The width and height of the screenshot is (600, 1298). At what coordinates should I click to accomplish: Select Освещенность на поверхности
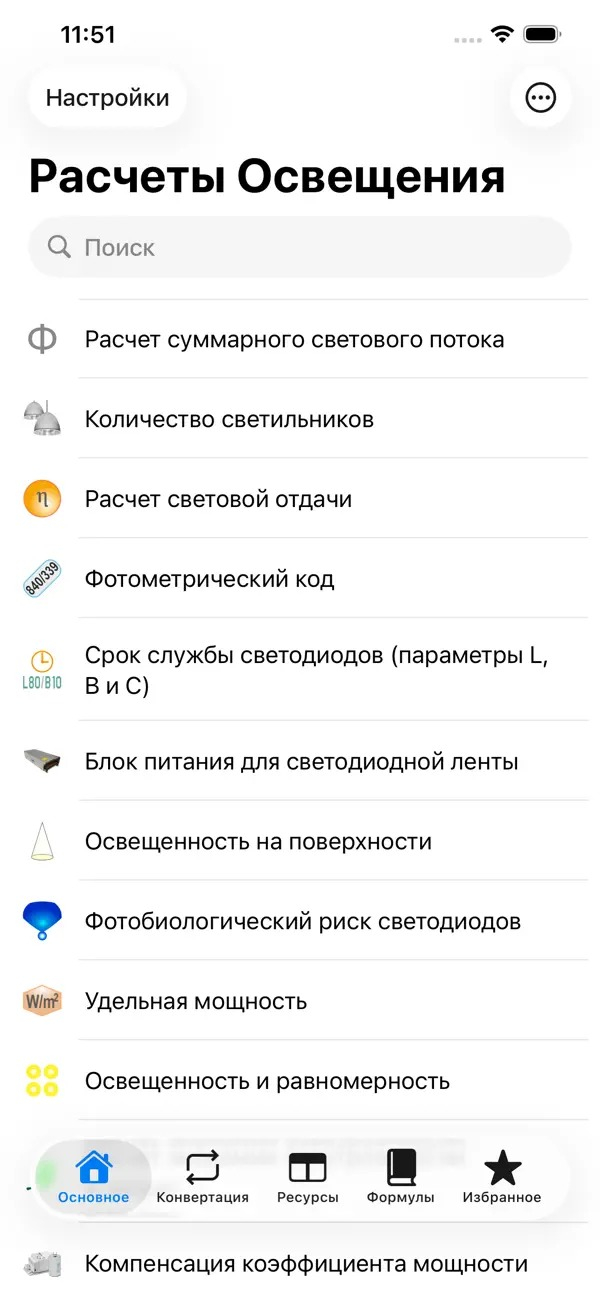(x=300, y=841)
